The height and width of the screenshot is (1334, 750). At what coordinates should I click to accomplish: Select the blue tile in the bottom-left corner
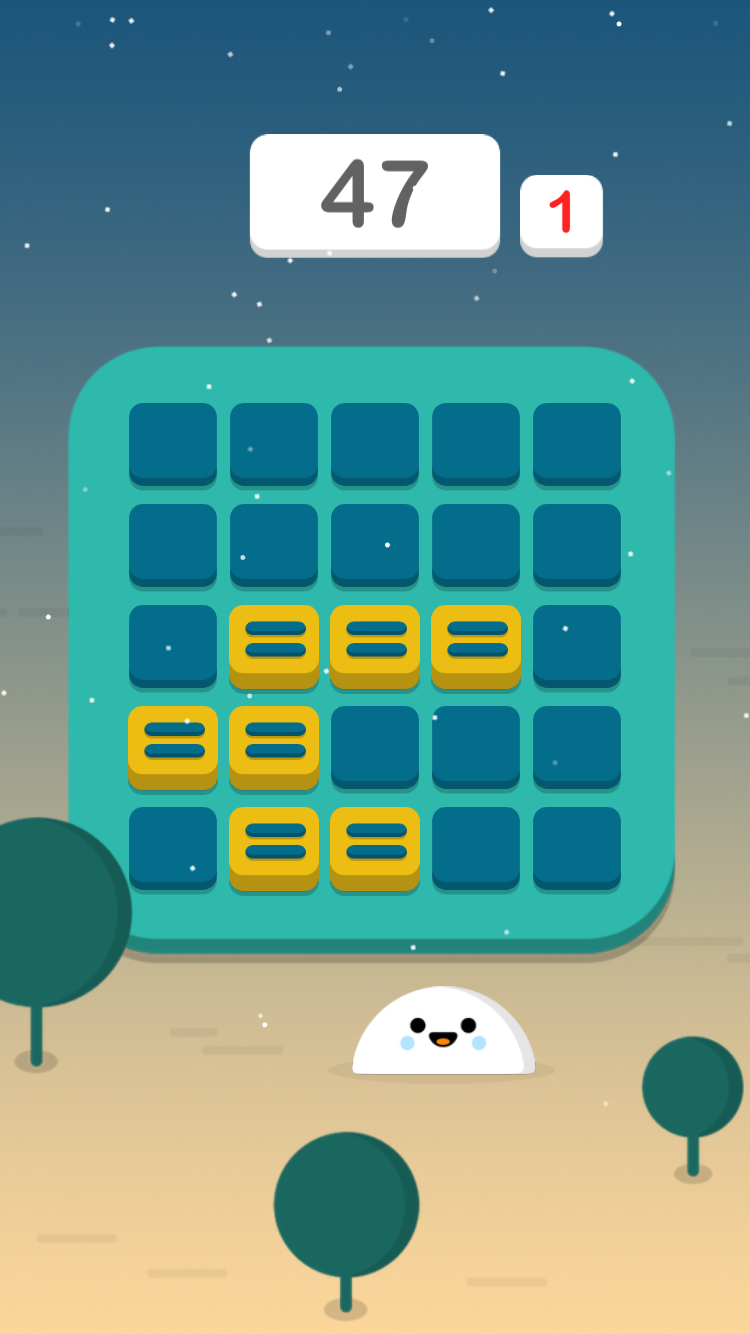point(173,845)
